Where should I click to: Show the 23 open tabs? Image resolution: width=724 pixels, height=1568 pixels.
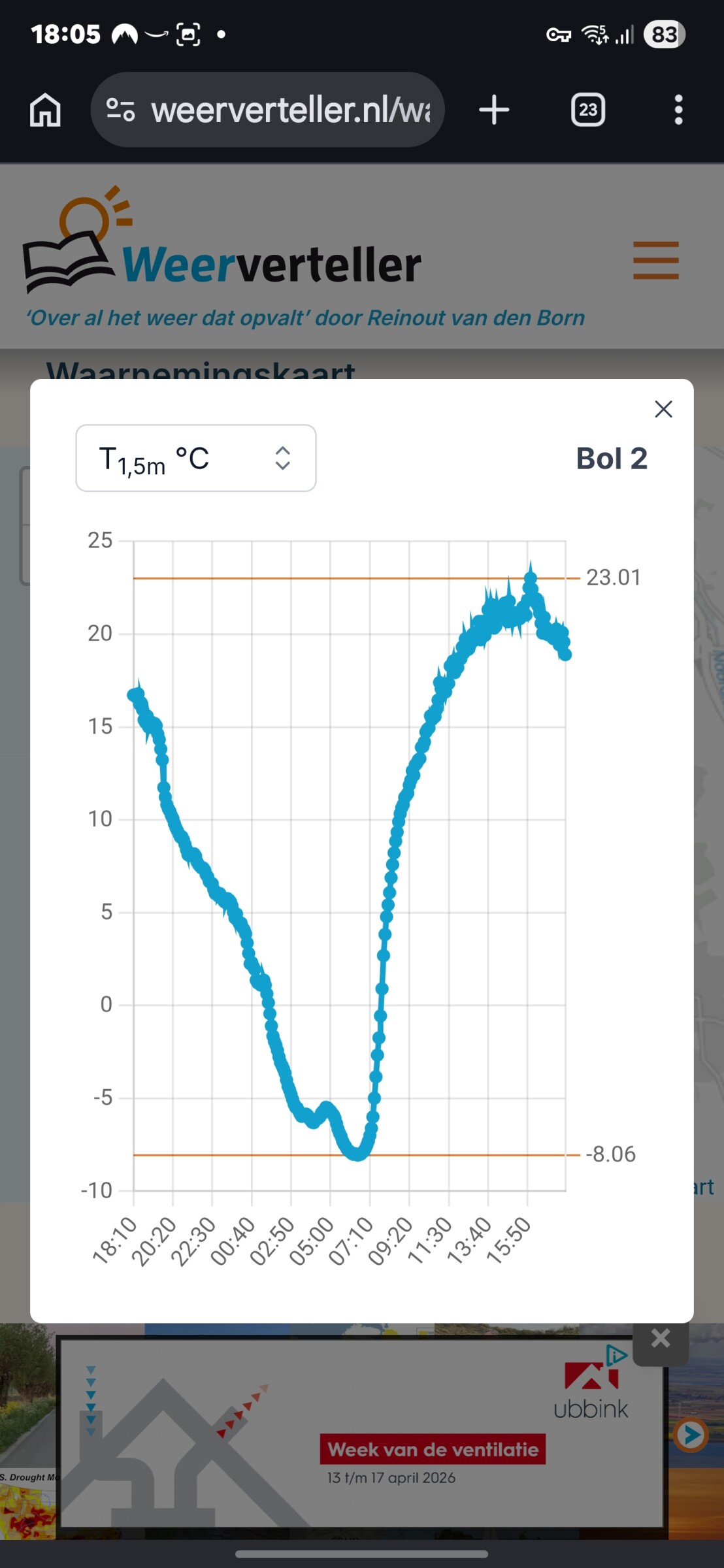[x=587, y=109]
